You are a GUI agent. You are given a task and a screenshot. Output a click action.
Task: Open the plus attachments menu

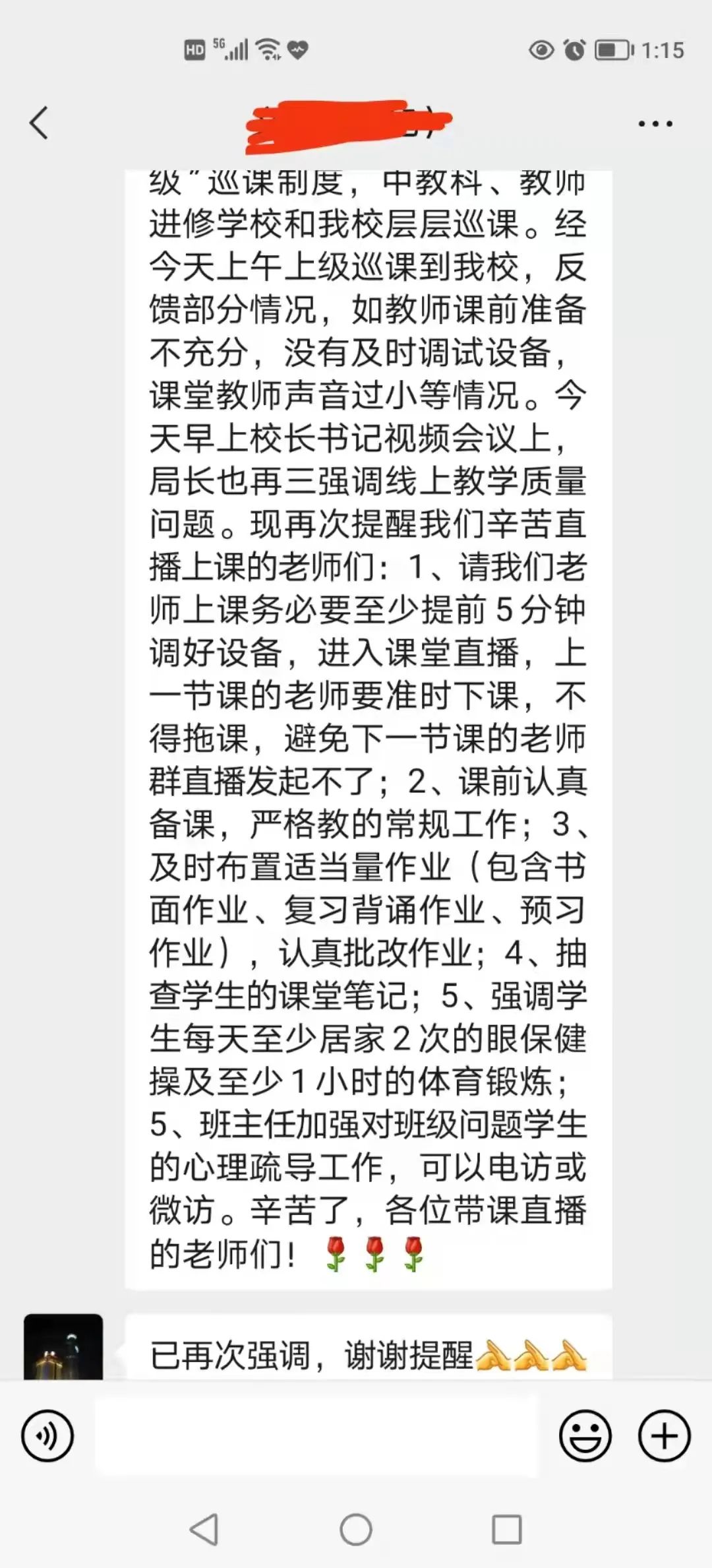click(x=664, y=1436)
